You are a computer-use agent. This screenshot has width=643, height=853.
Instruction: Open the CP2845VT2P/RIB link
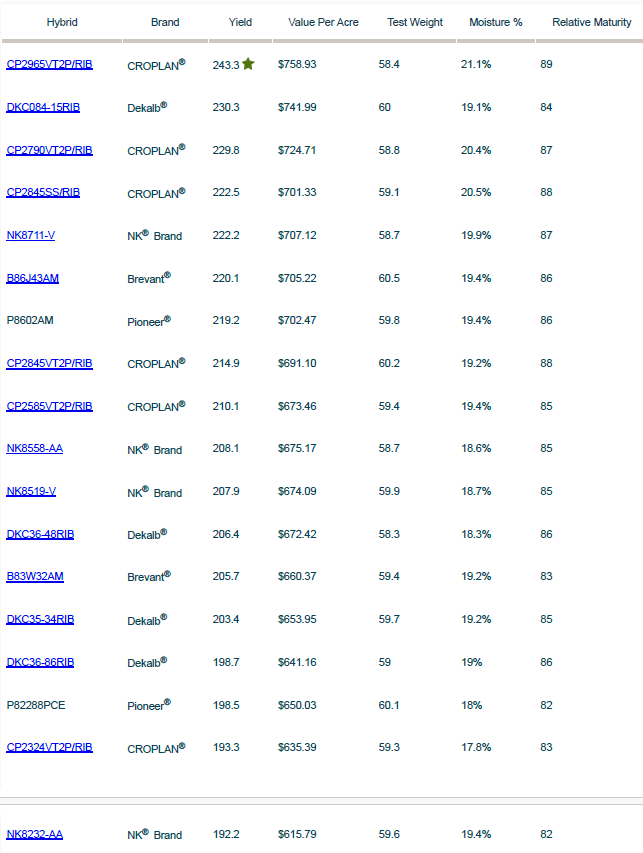pos(49,363)
